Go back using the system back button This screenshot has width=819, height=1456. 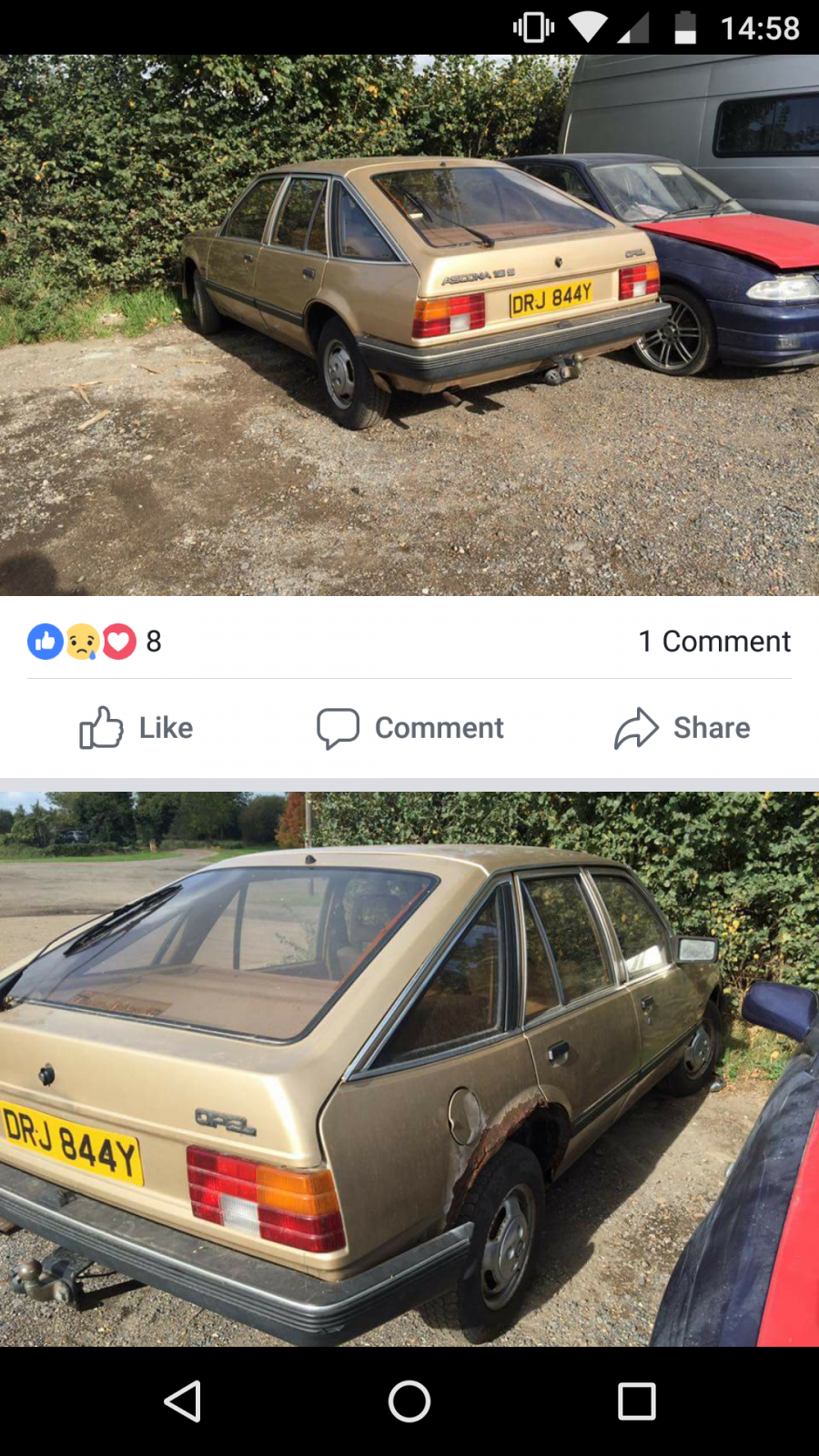pyautogui.click(x=182, y=1401)
